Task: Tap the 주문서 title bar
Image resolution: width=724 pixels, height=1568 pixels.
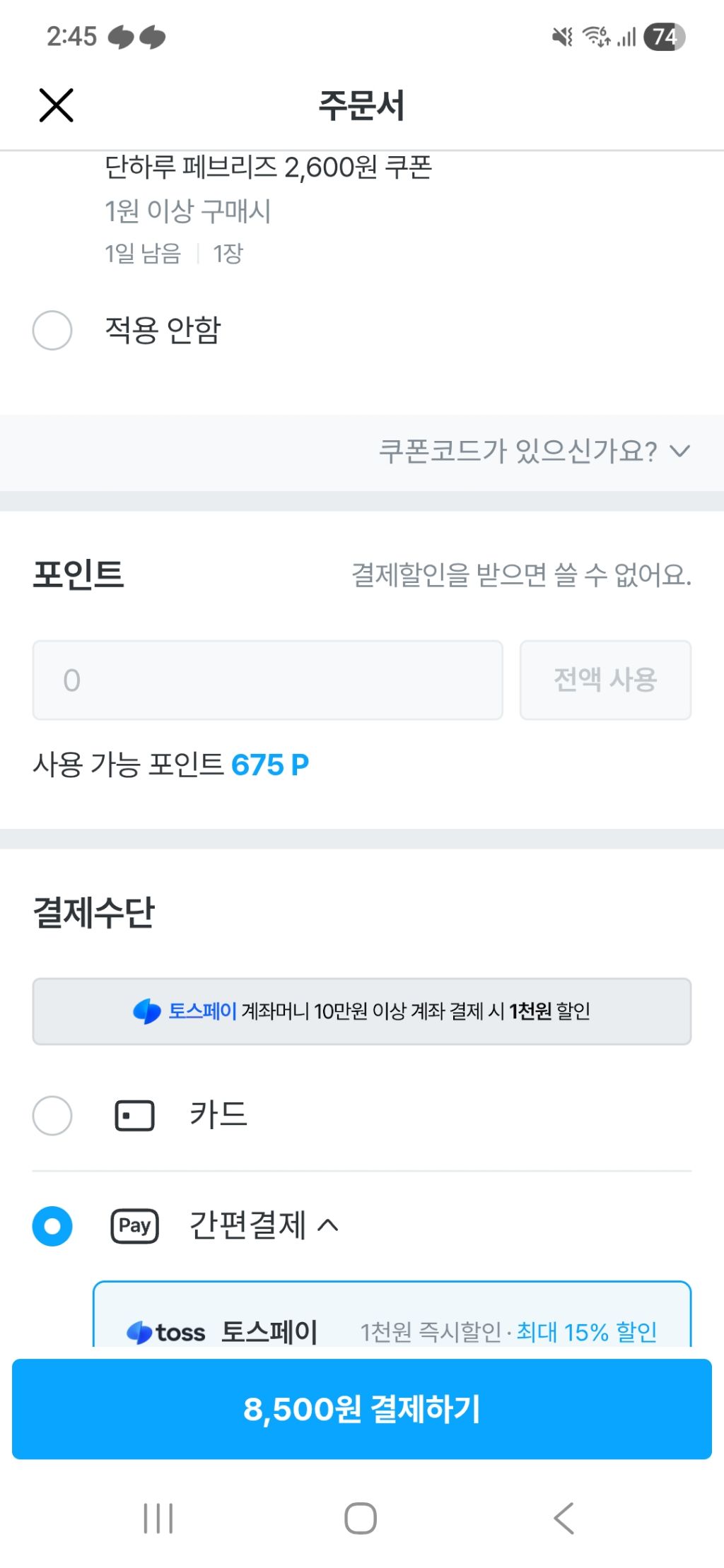Action: pos(361,107)
